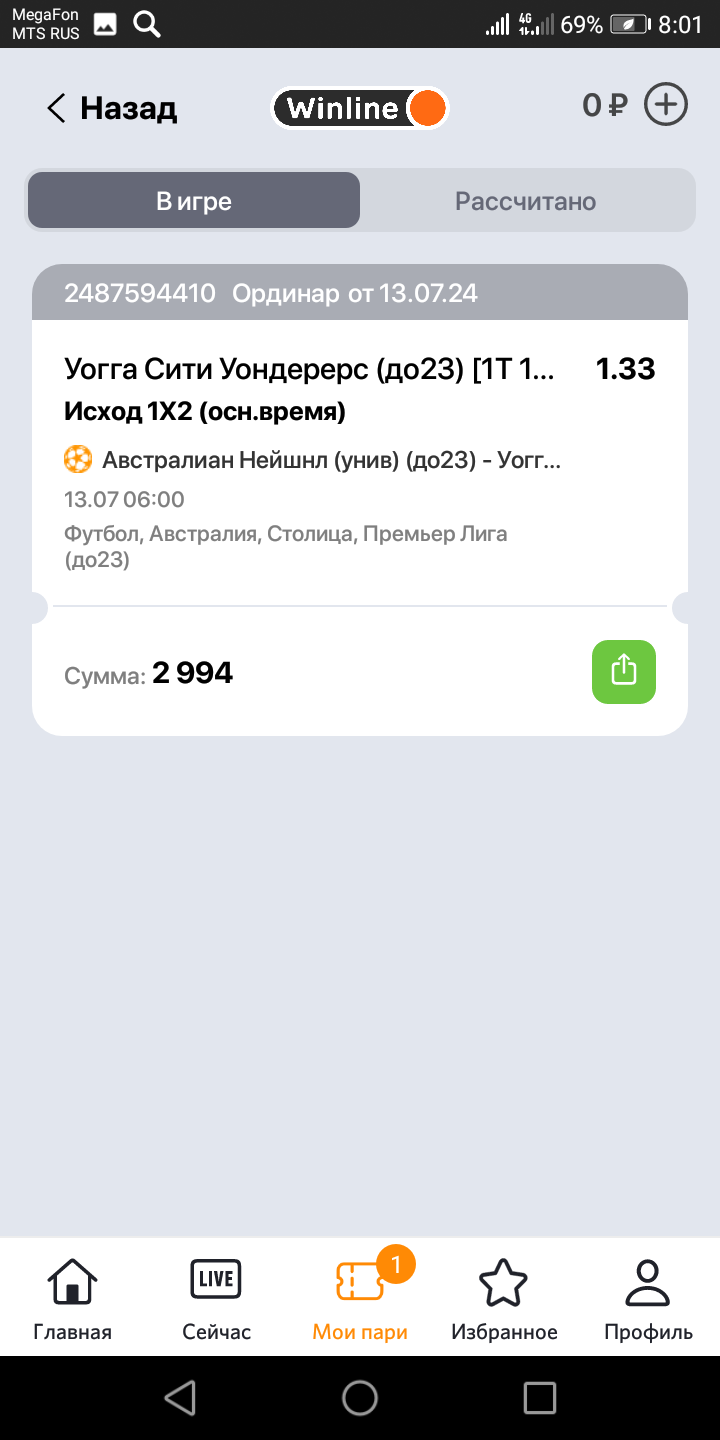
Task: Go to the Избранное tab
Action: click(x=504, y=1298)
